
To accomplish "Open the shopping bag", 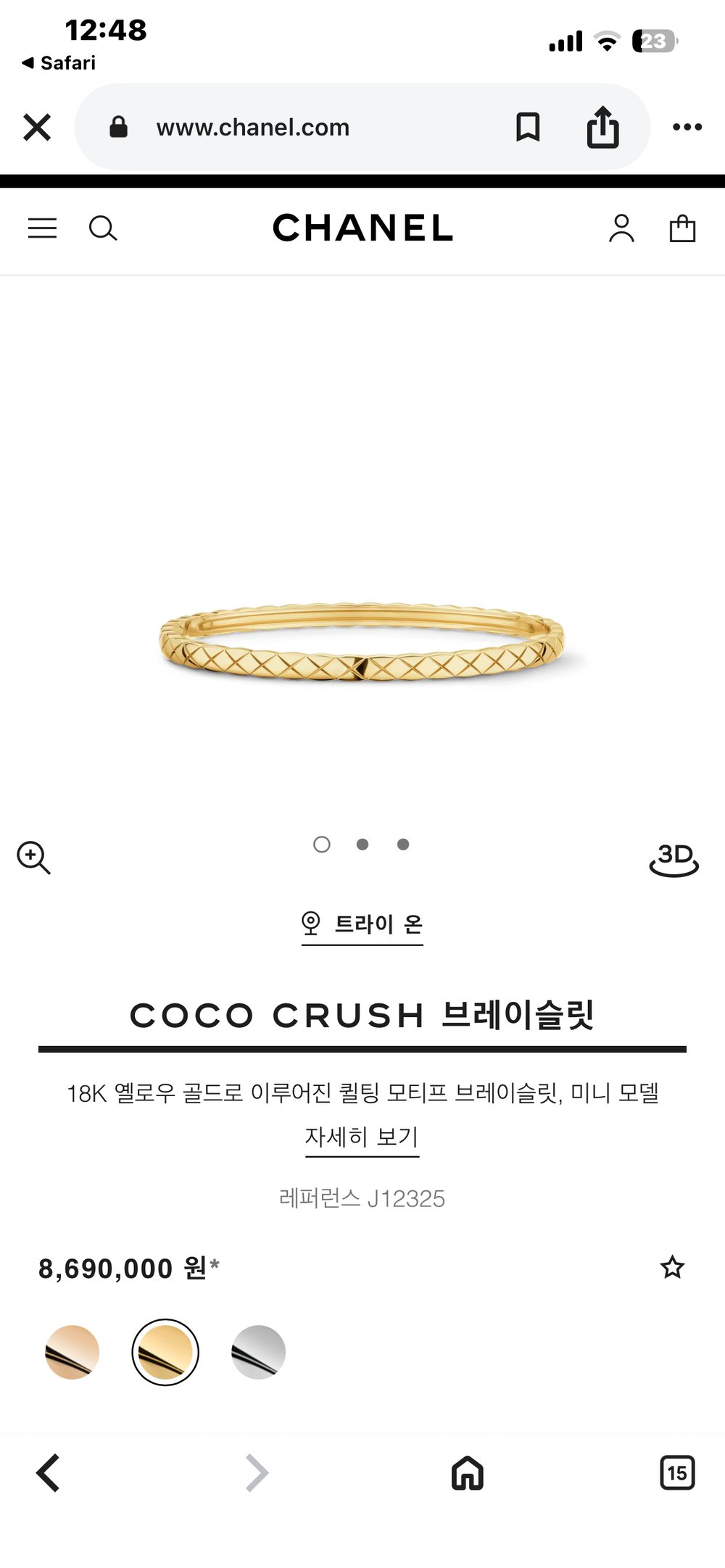I will 682,228.
